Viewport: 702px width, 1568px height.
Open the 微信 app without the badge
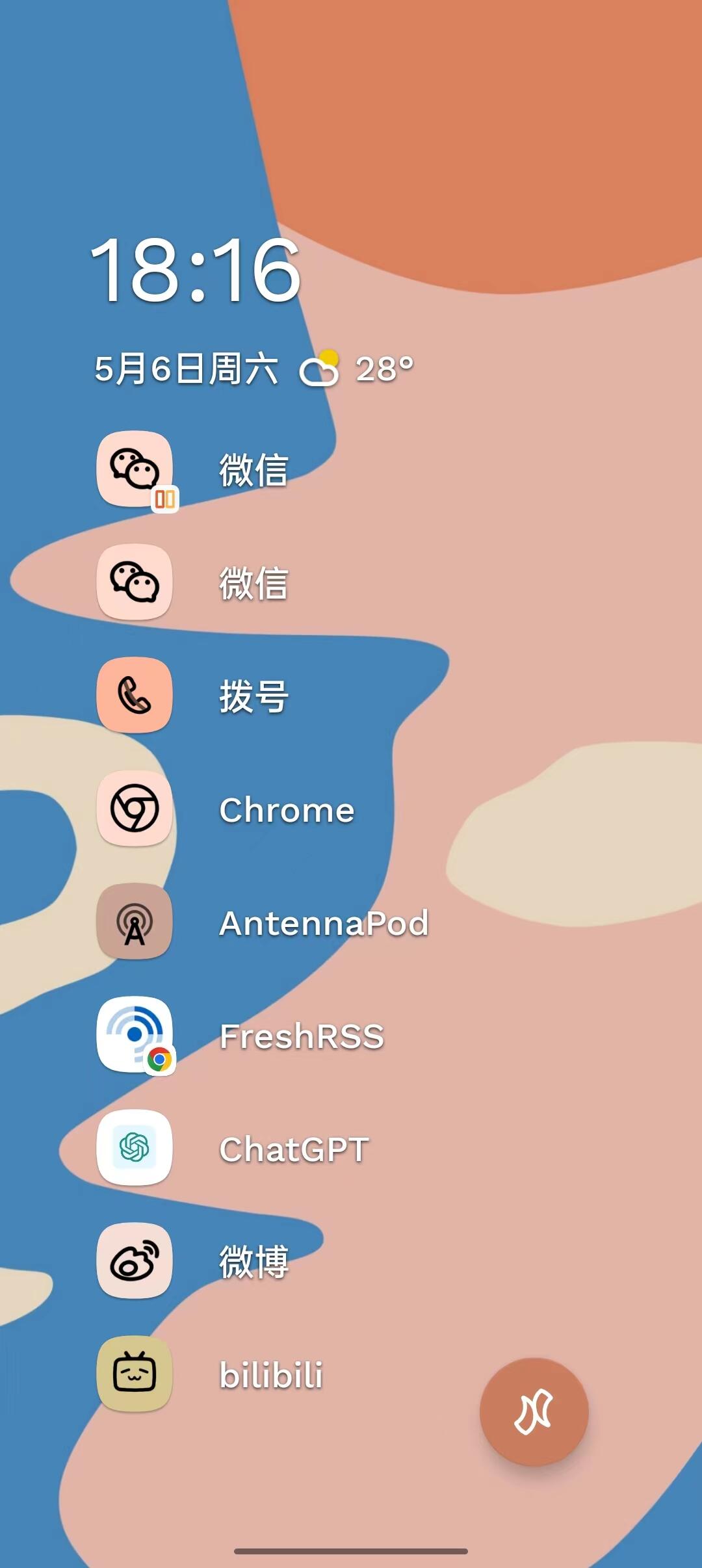pyautogui.click(x=135, y=582)
